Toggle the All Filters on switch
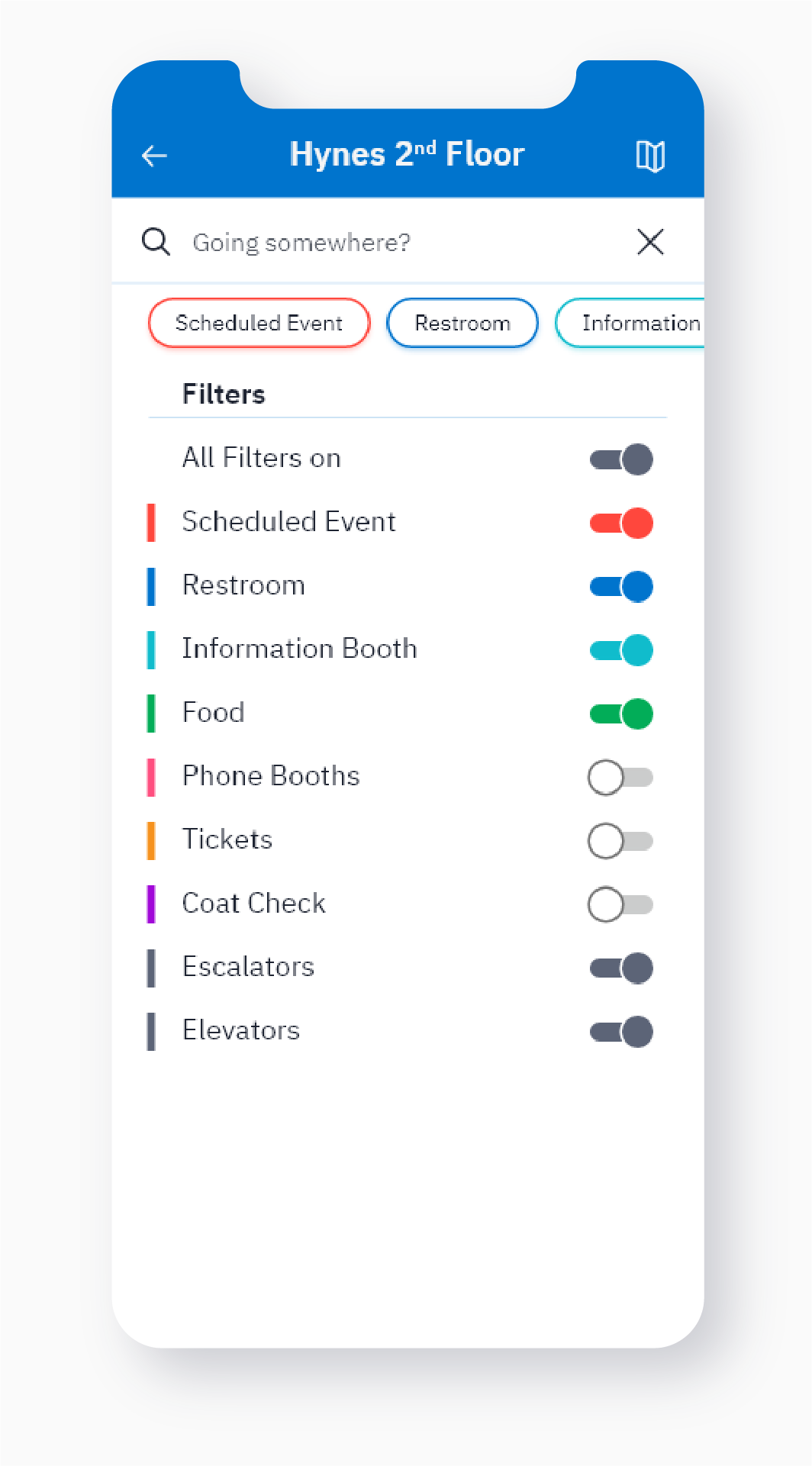The image size is (812, 1466). point(621,459)
